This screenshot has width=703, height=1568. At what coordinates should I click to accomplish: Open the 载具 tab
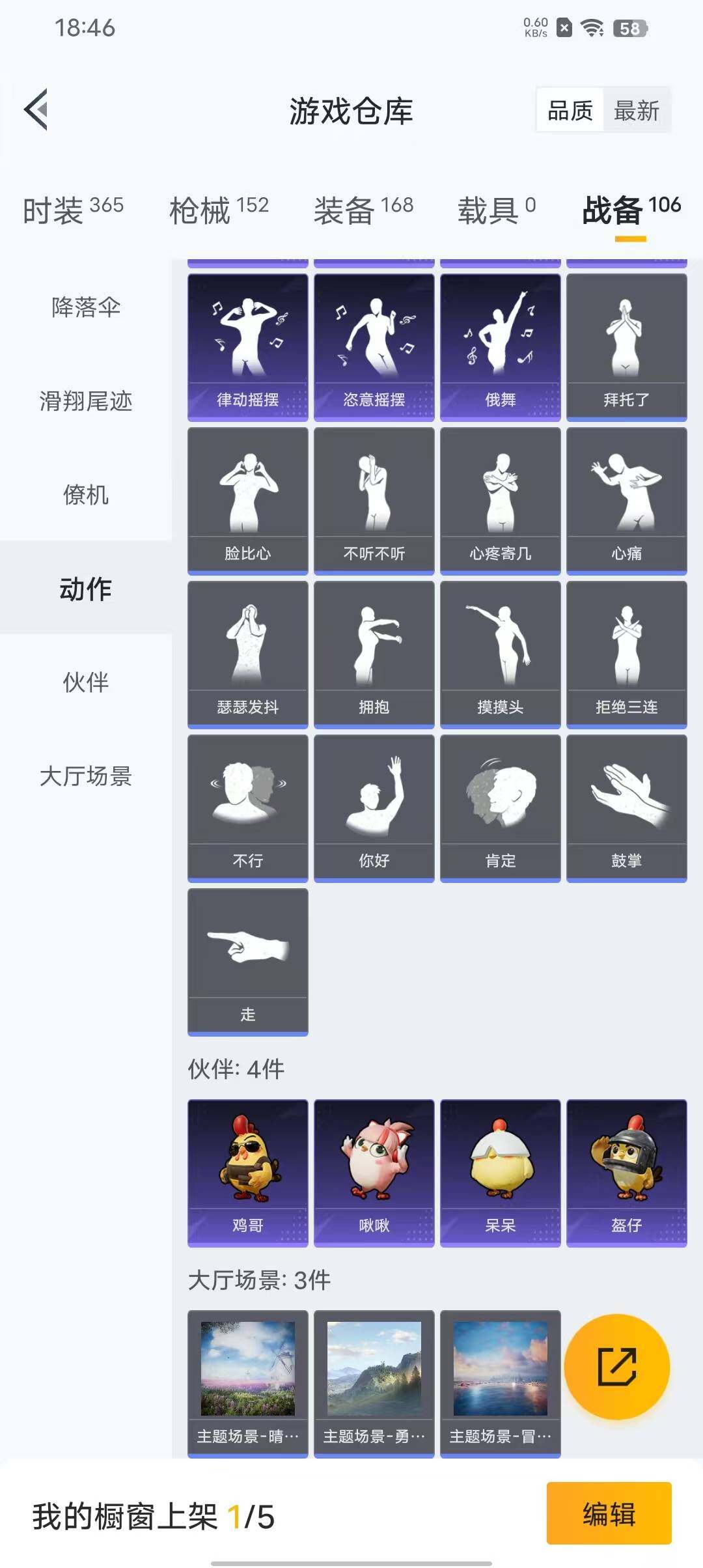(496, 210)
